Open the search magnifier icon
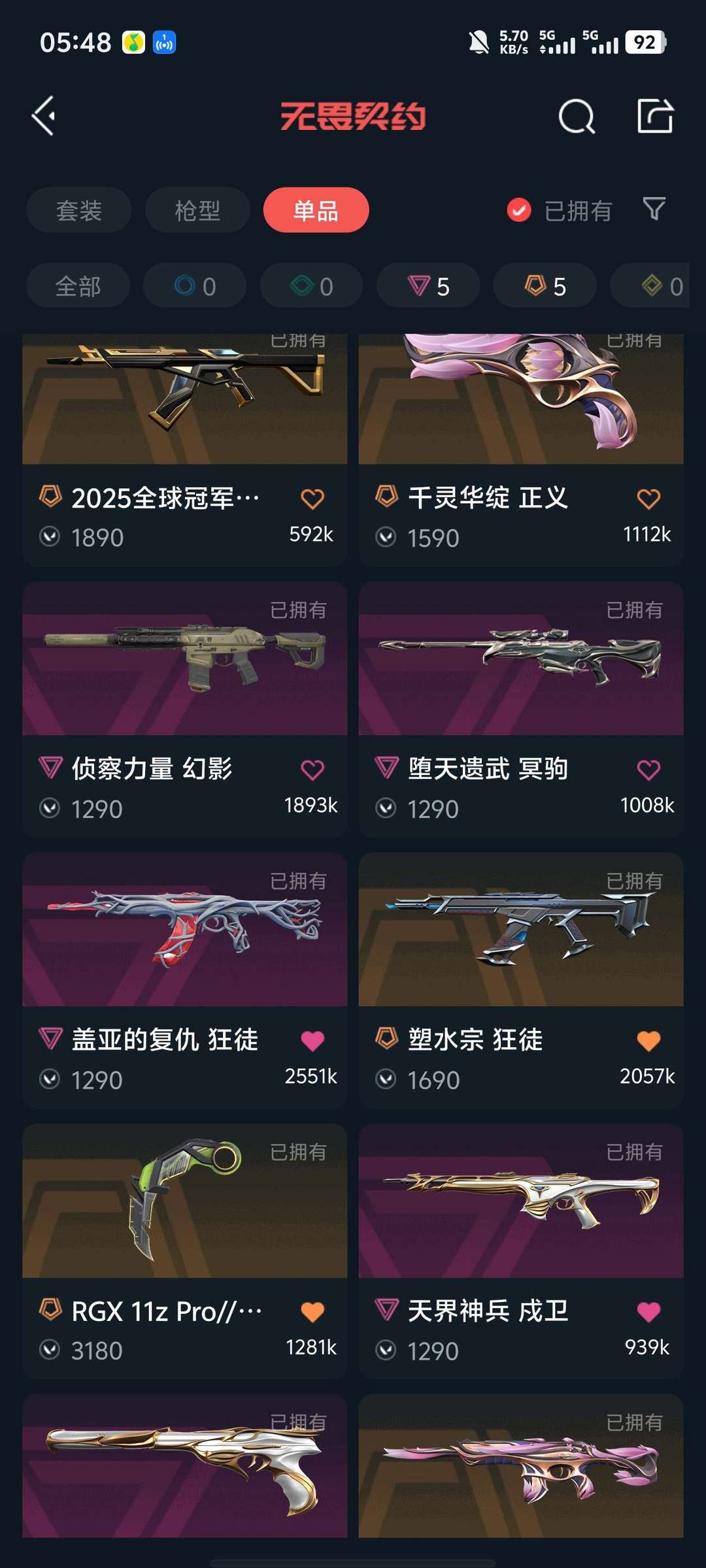The height and width of the screenshot is (1568, 706). click(576, 118)
